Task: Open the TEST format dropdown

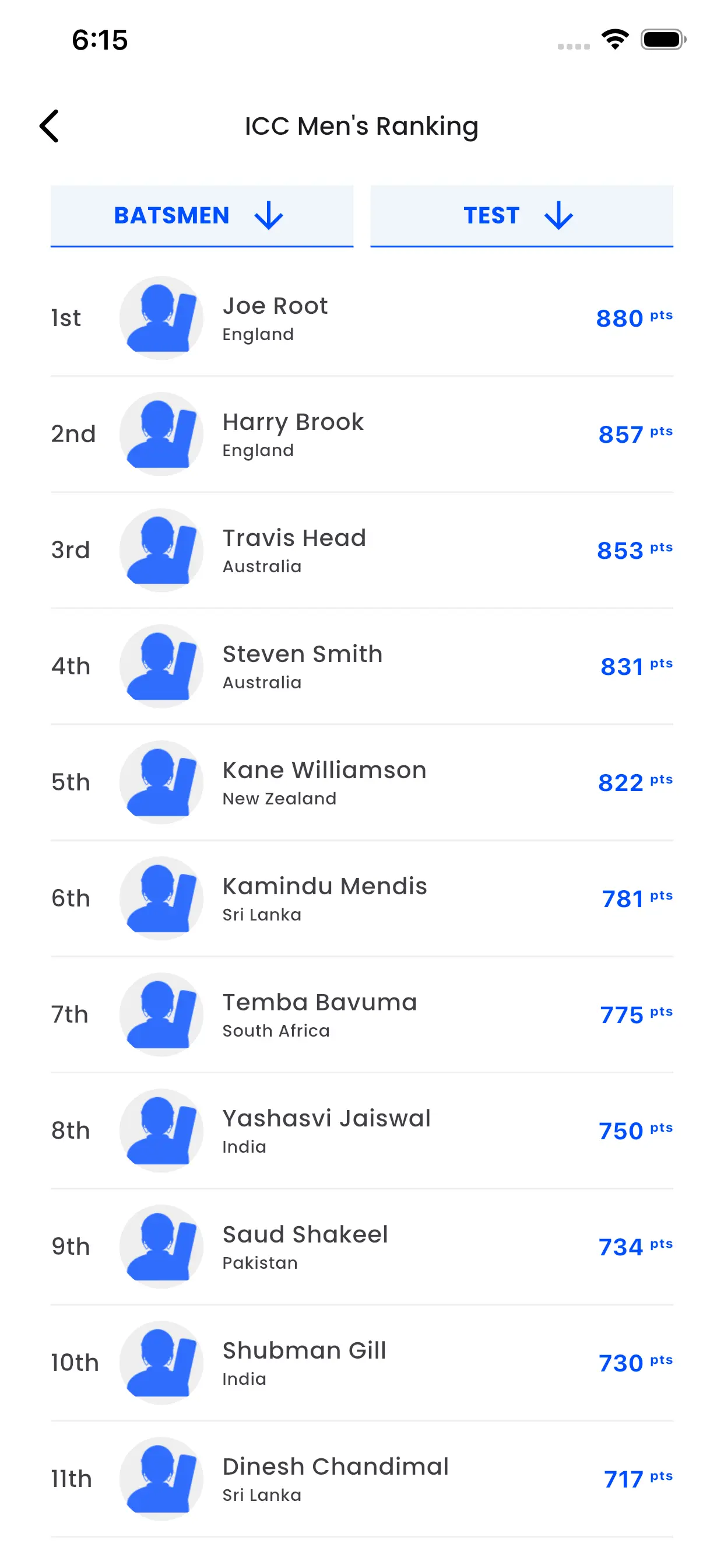Action: (x=521, y=215)
